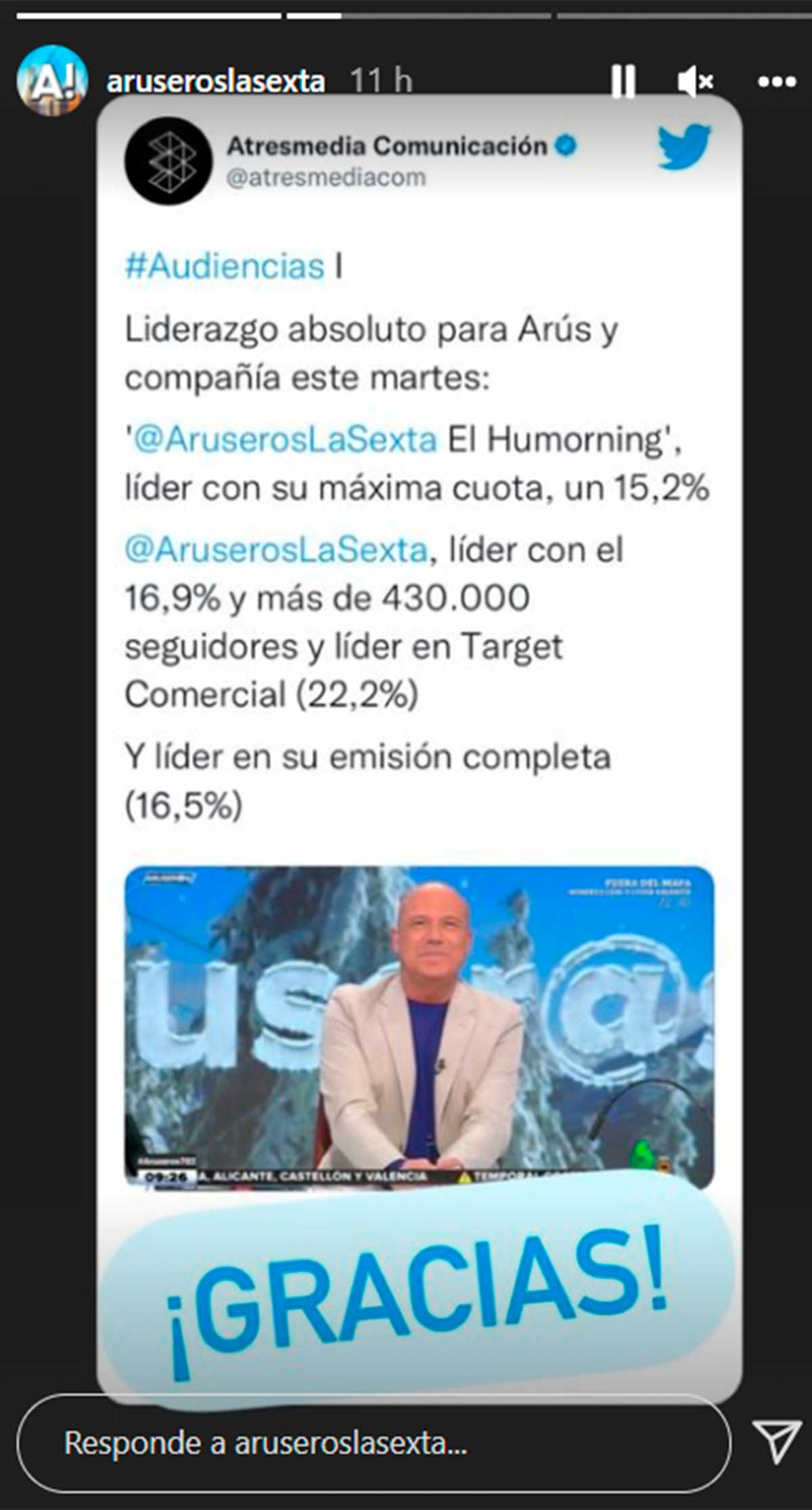Open the aruseroslasexta profile picture
This screenshot has width=812, height=1510.
pos(52,81)
